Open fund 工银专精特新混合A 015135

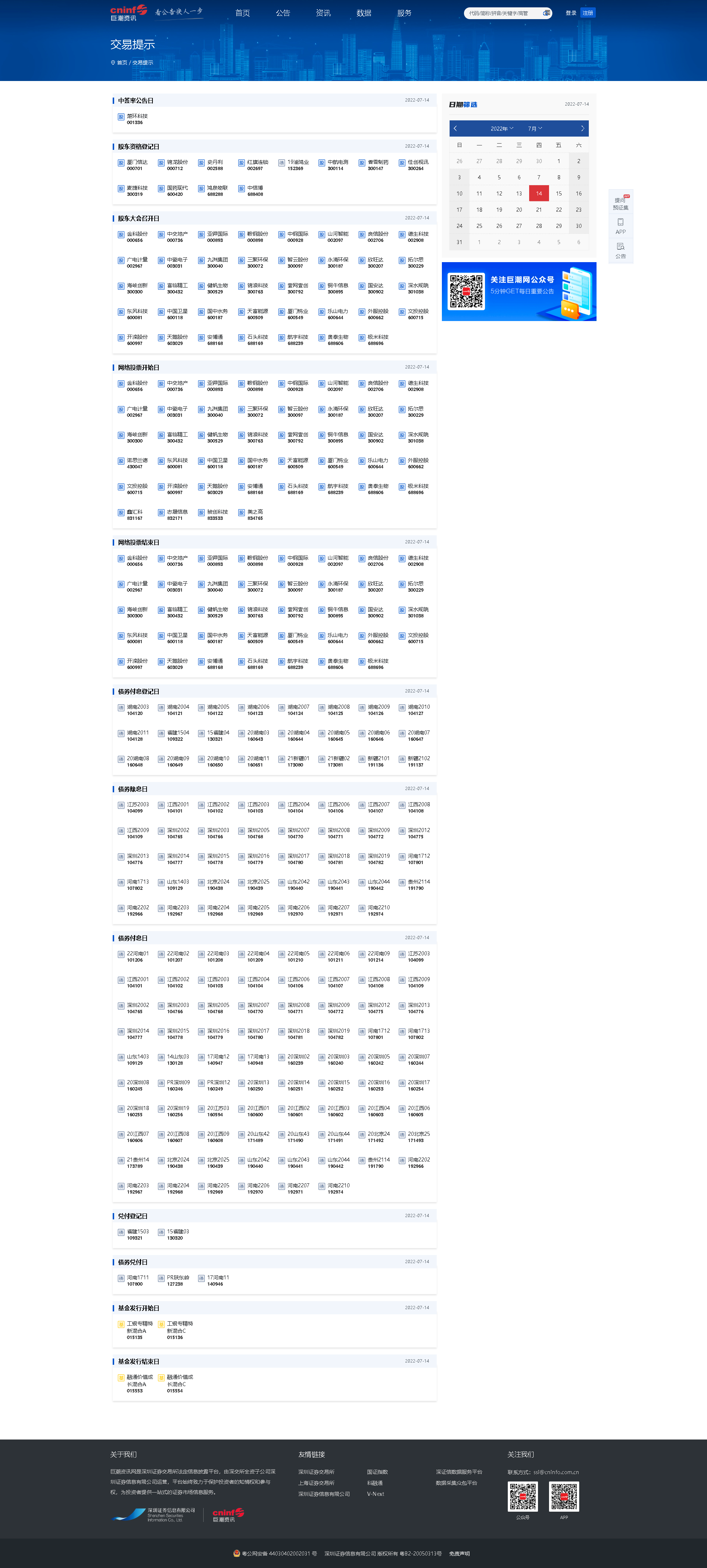[139, 1330]
